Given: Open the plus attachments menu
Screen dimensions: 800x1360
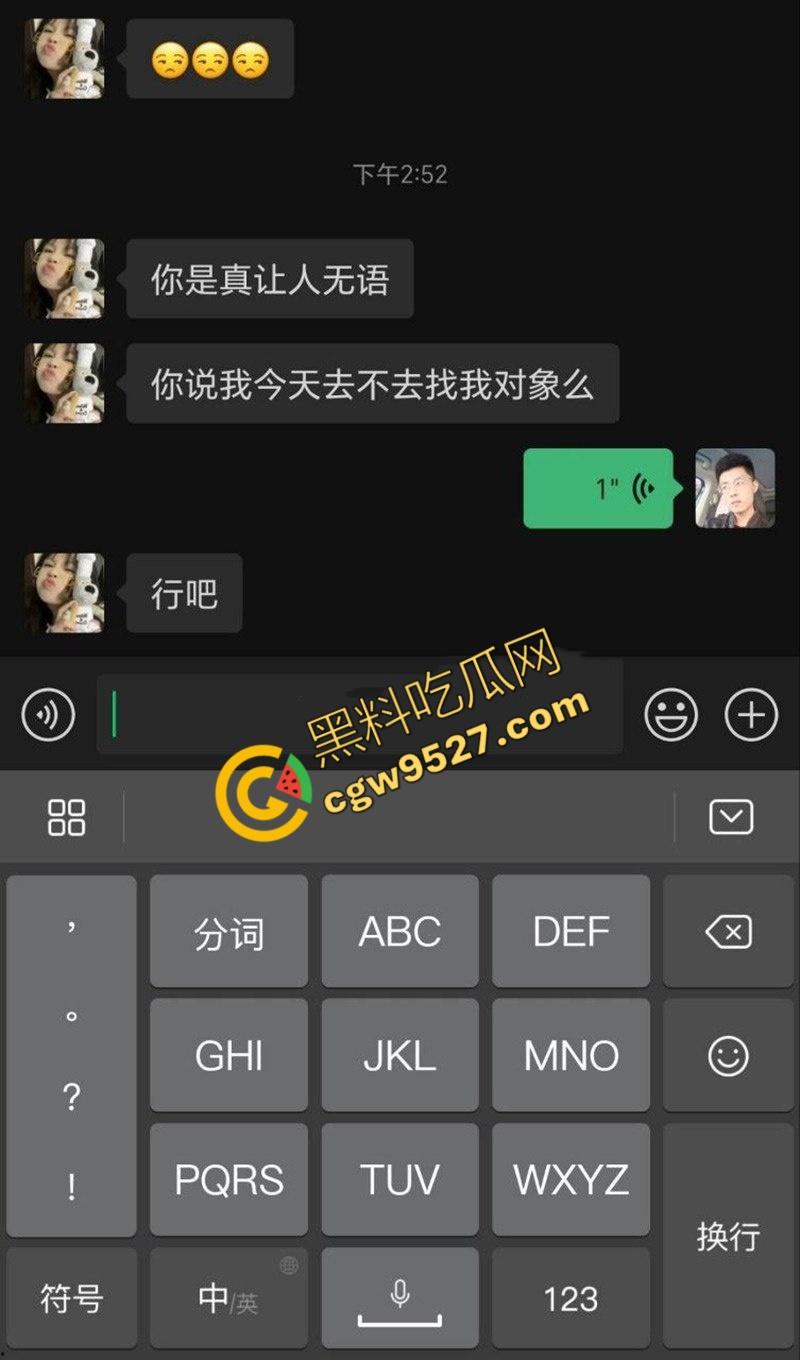Looking at the screenshot, I should pos(750,715).
